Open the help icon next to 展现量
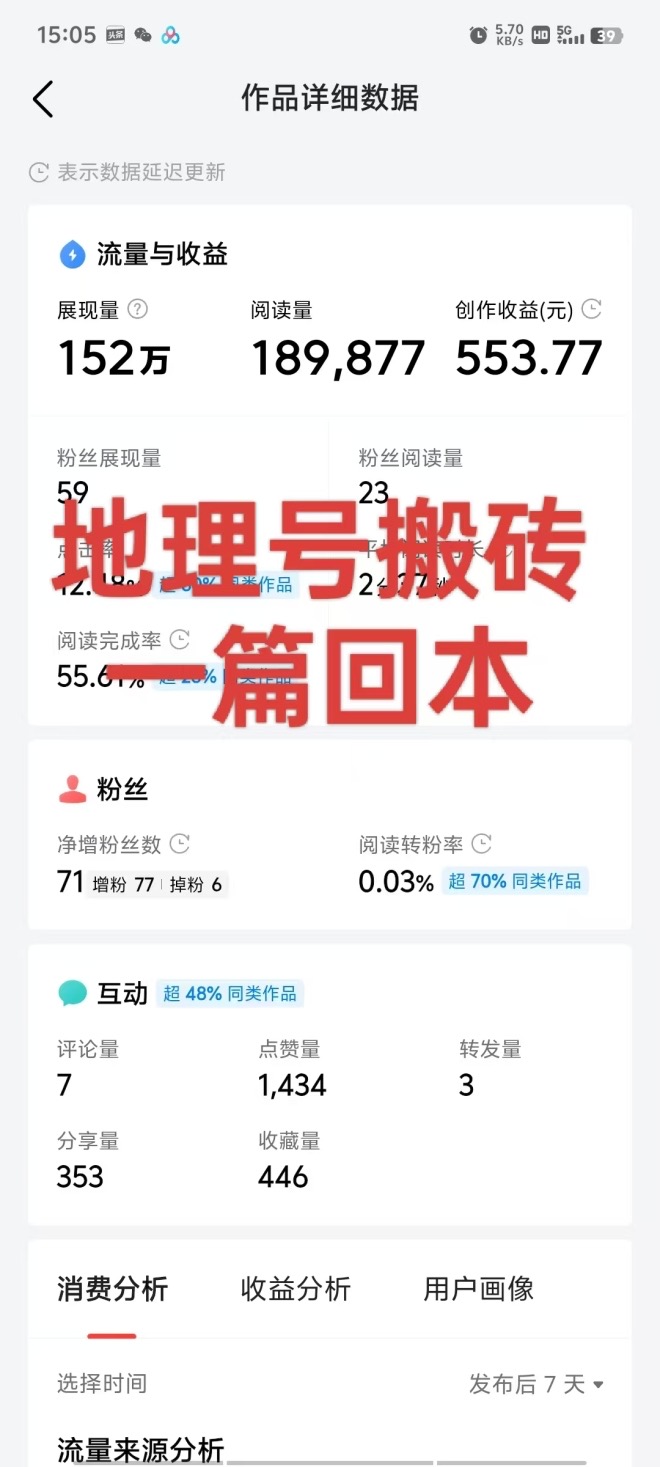This screenshot has height=1467, width=660. tap(138, 310)
